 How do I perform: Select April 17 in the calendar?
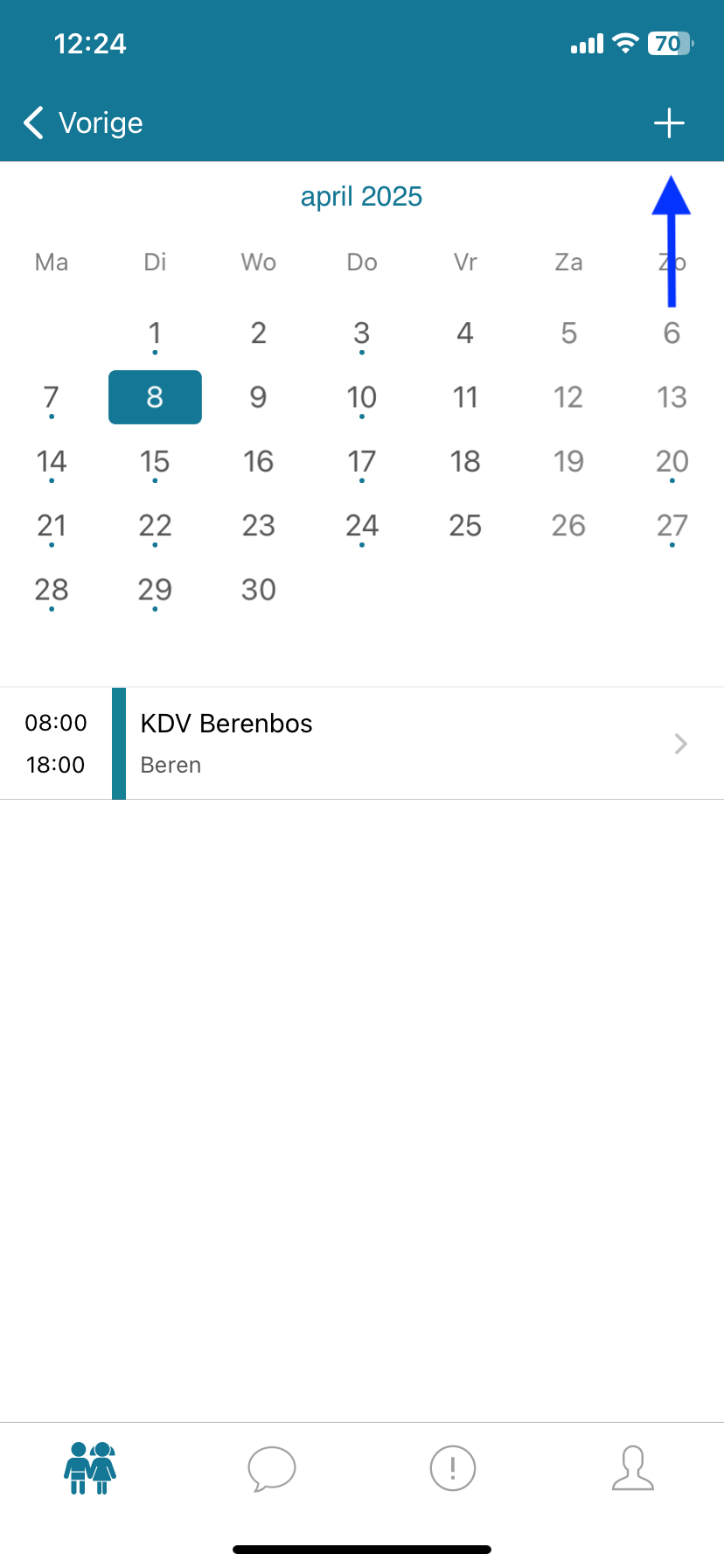tap(361, 461)
